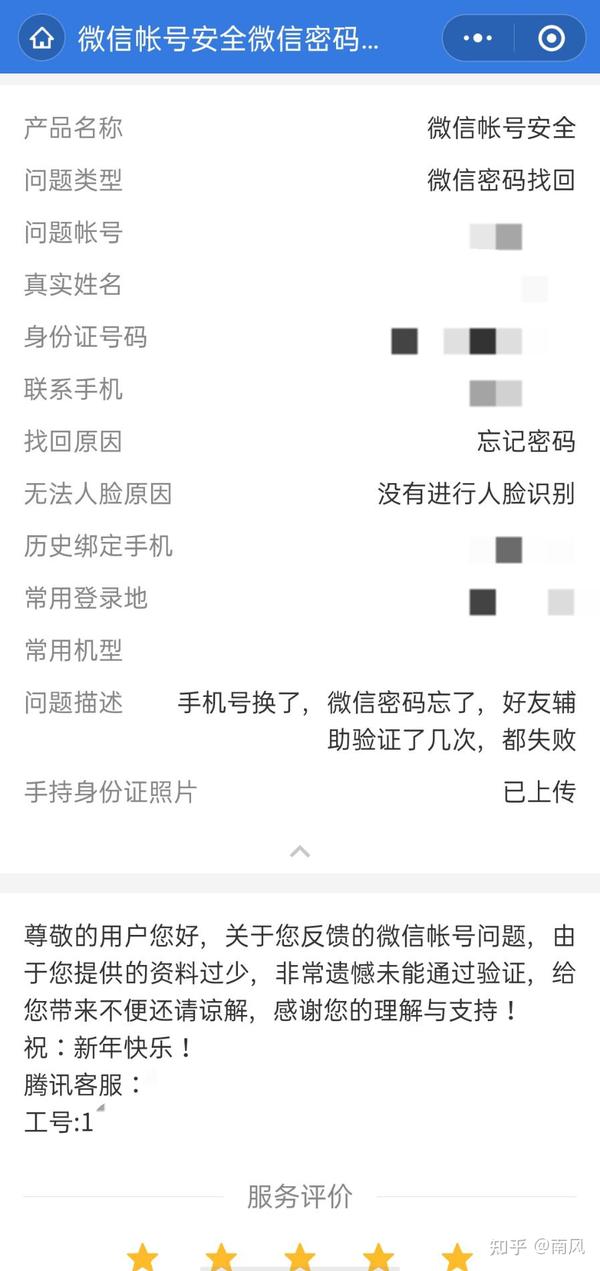The image size is (600, 1271).
Task: Give the service a three-star rating
Action: coord(300,1256)
